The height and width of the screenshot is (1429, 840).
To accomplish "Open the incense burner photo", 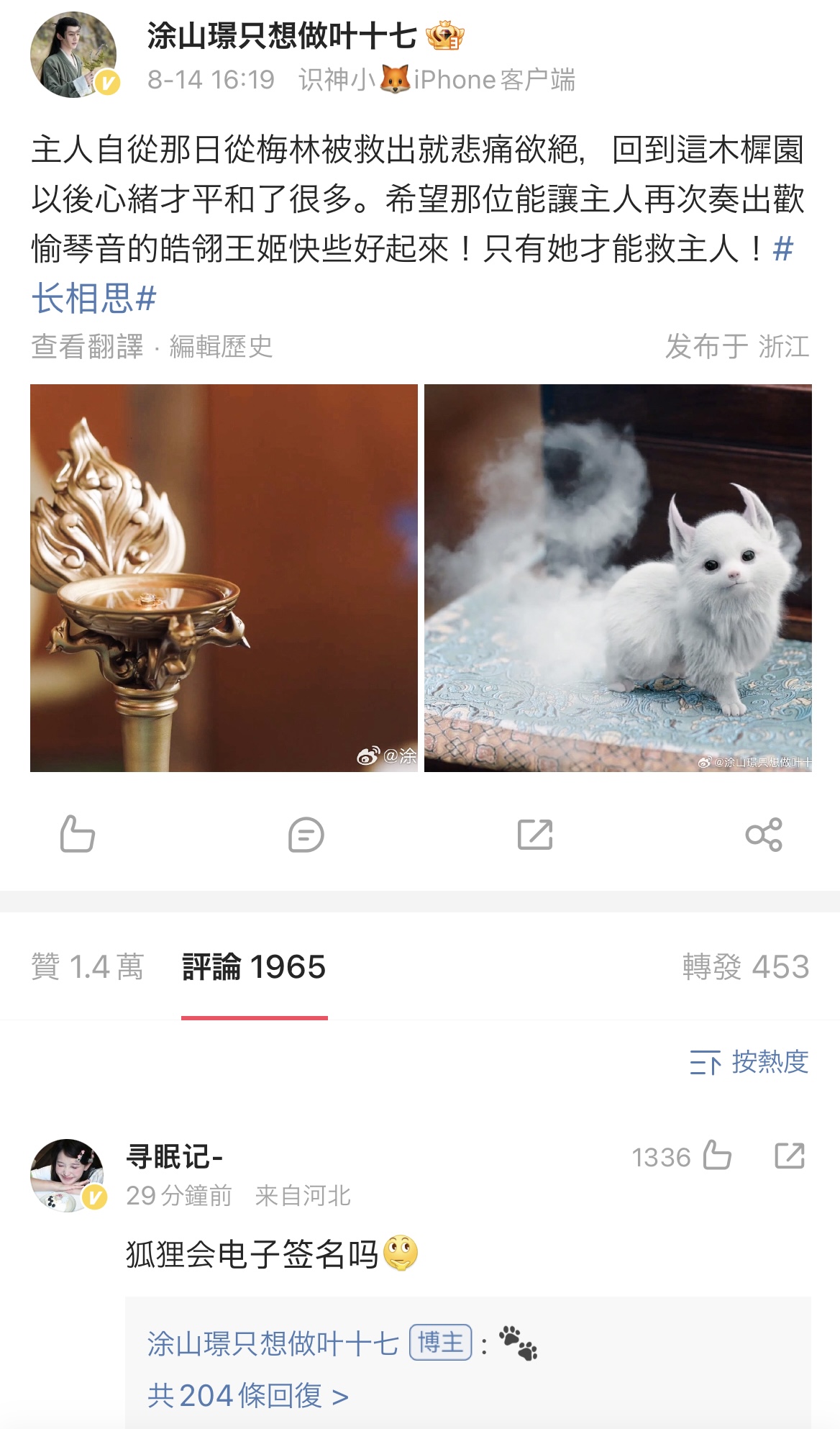I will coord(224,578).
